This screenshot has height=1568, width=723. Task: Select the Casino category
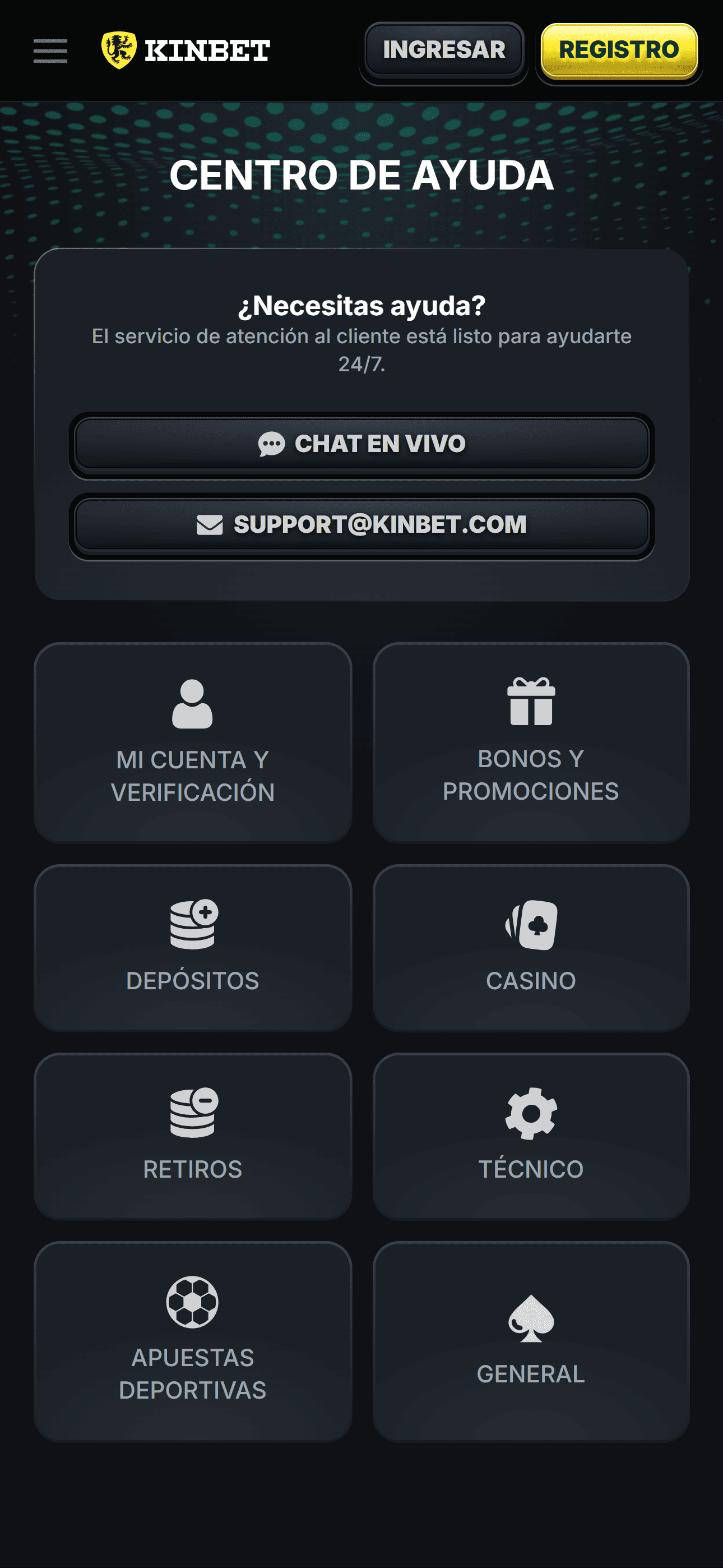click(x=531, y=948)
